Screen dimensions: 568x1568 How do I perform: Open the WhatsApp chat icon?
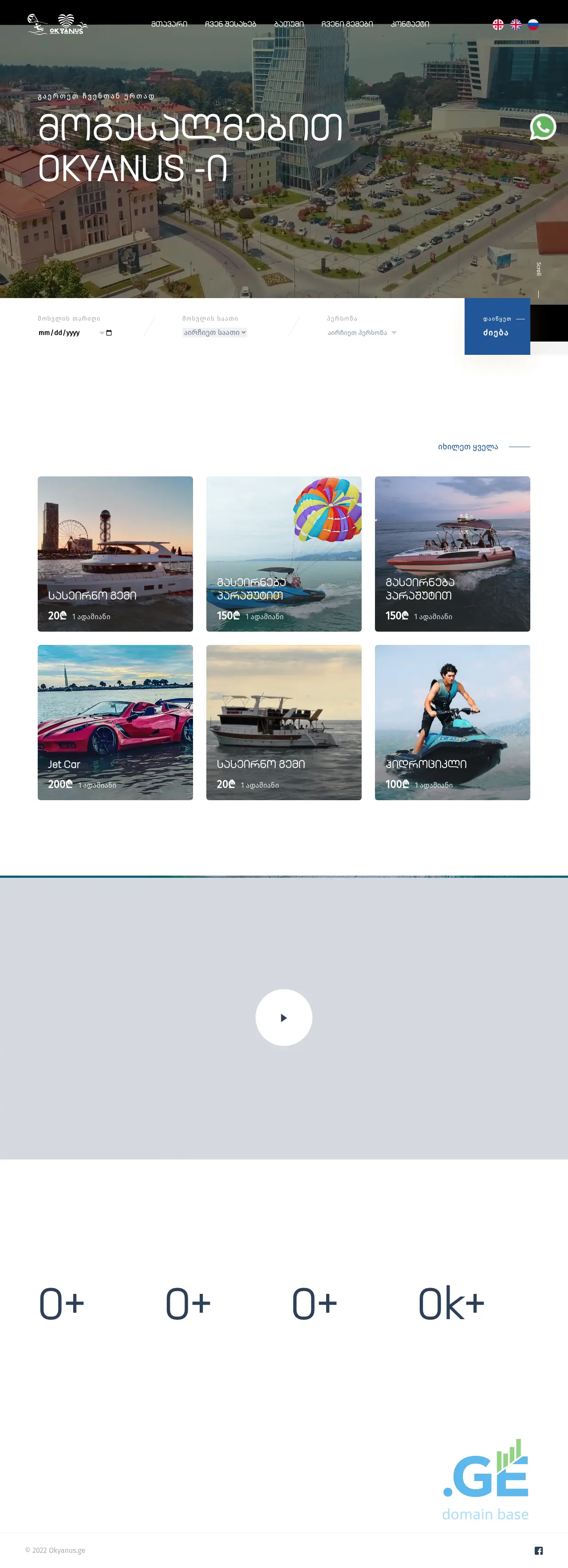[543, 127]
